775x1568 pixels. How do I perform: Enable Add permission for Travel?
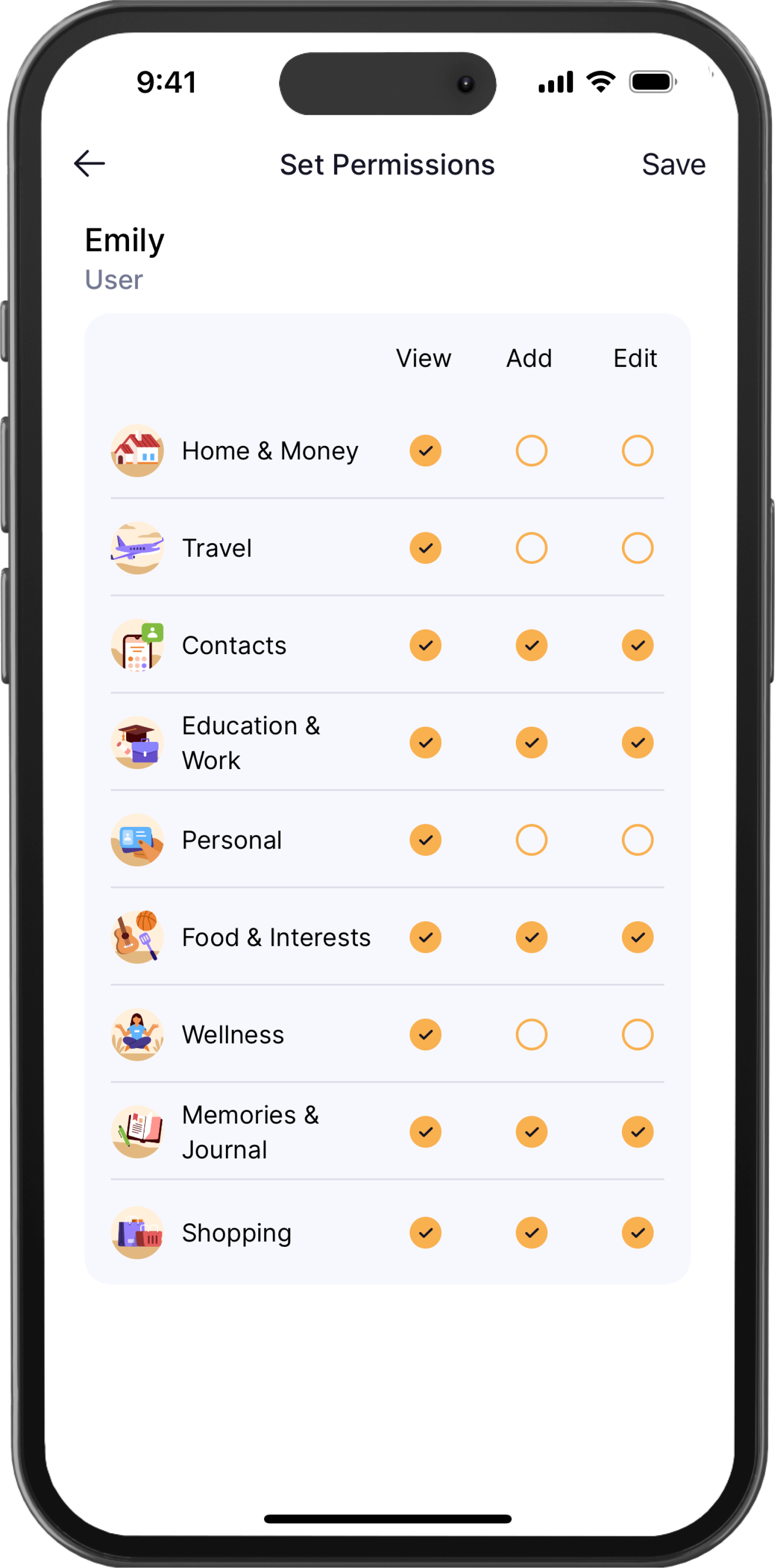531,549
